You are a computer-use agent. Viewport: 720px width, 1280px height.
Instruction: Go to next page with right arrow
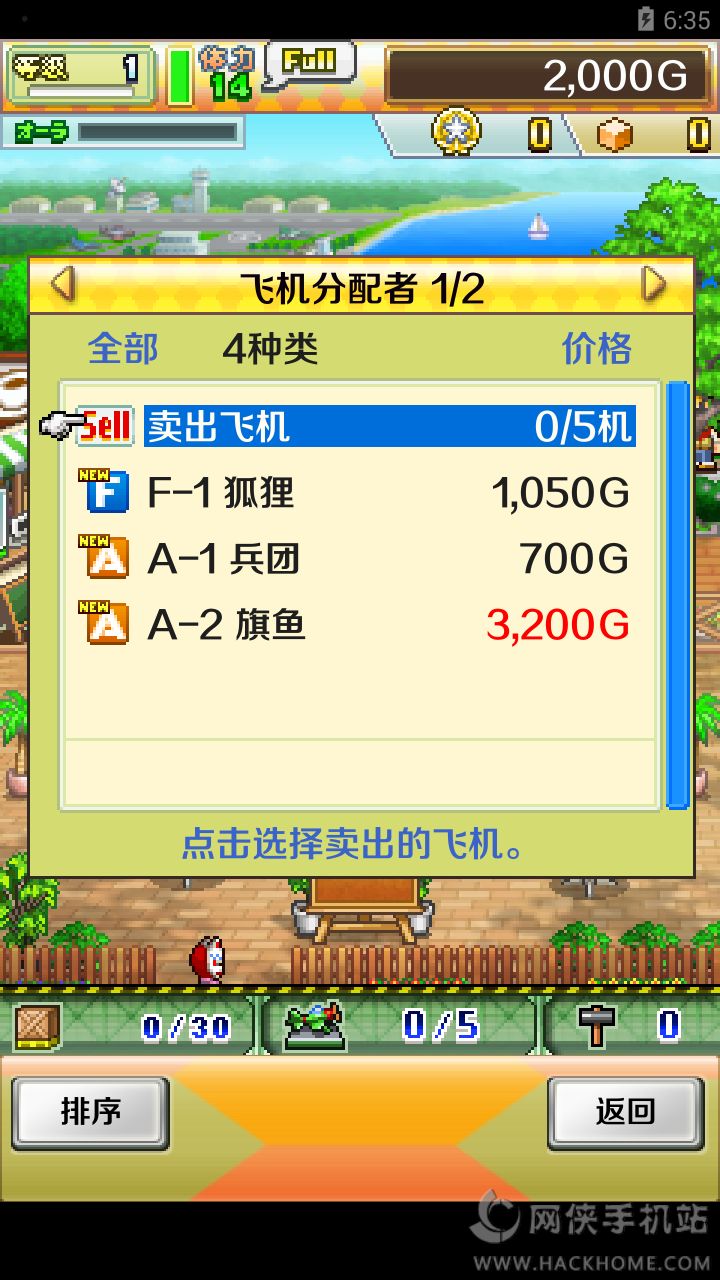pos(655,286)
